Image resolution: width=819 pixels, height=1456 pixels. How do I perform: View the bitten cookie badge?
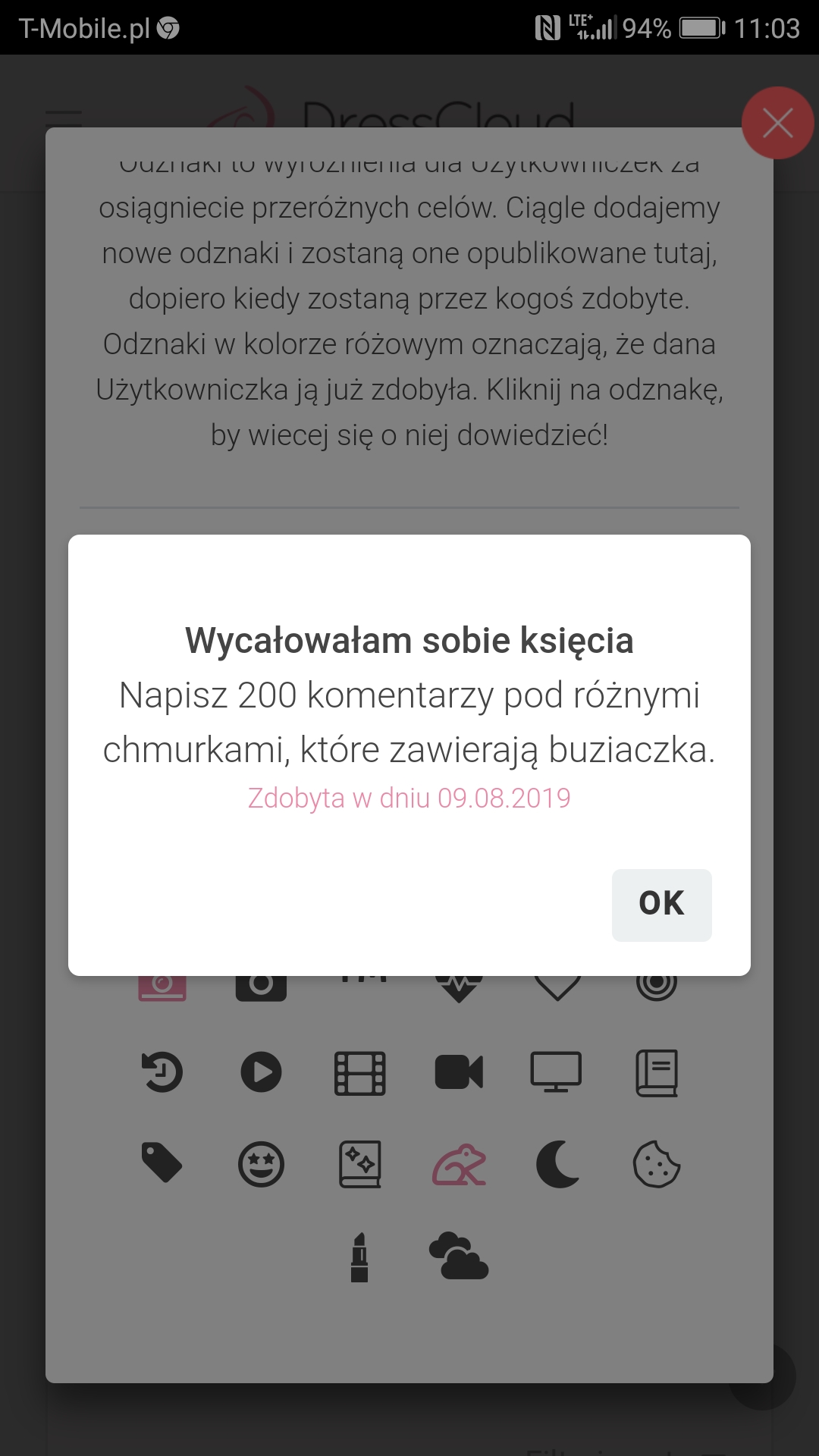[657, 1166]
